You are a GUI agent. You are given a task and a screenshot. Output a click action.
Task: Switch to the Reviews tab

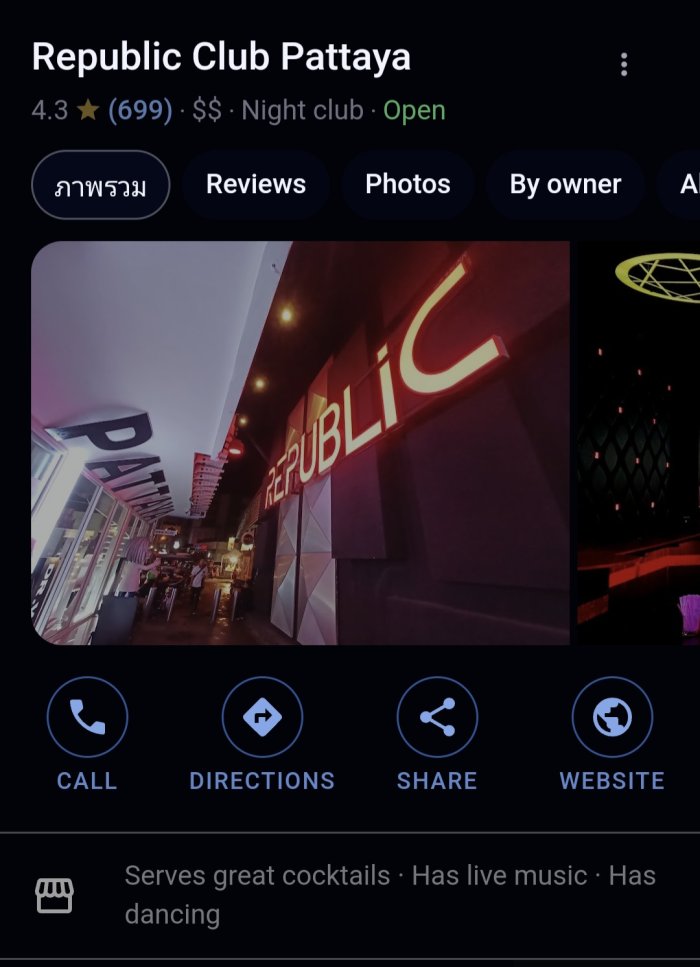[256, 185]
